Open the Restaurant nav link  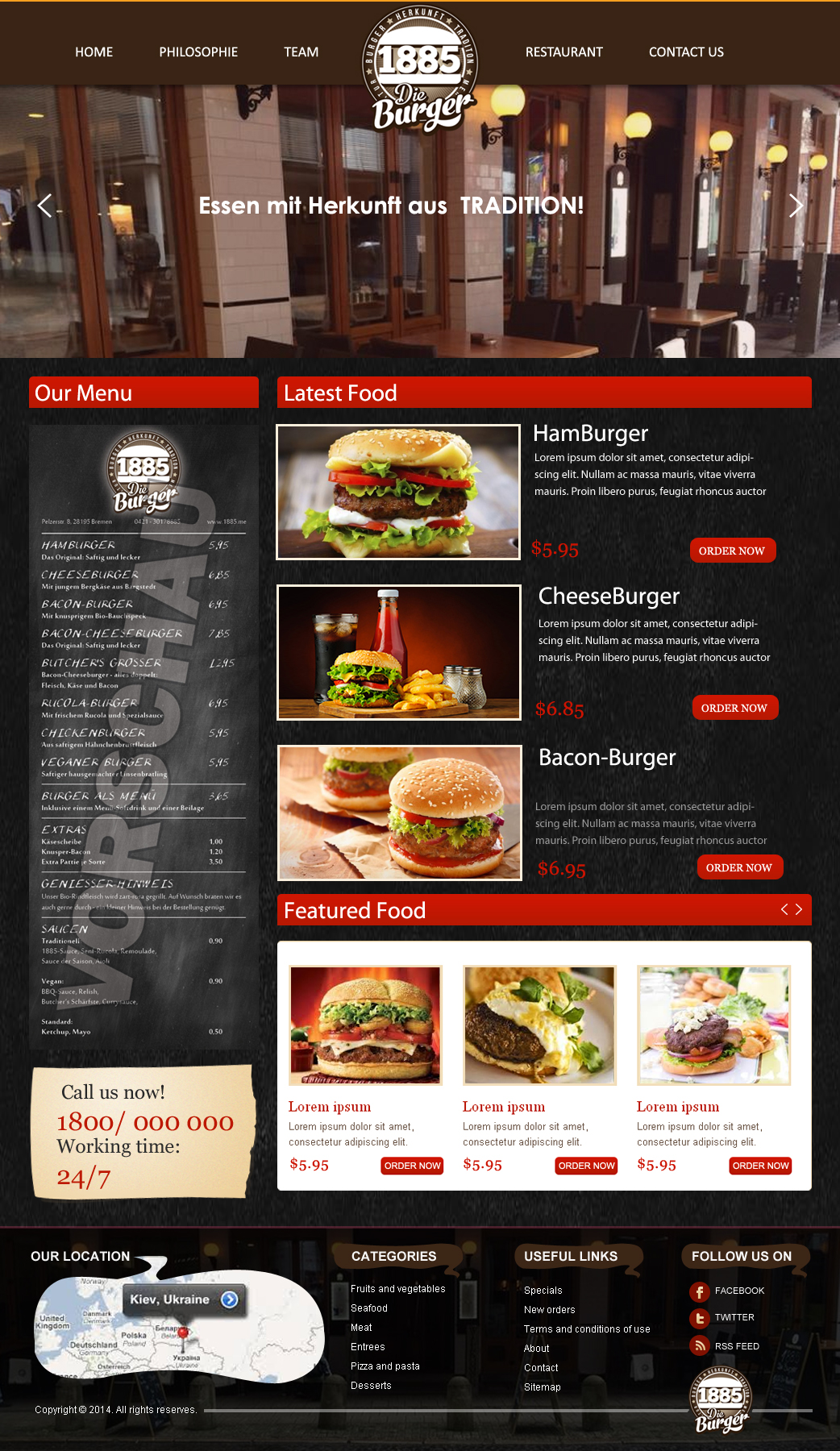(x=564, y=52)
